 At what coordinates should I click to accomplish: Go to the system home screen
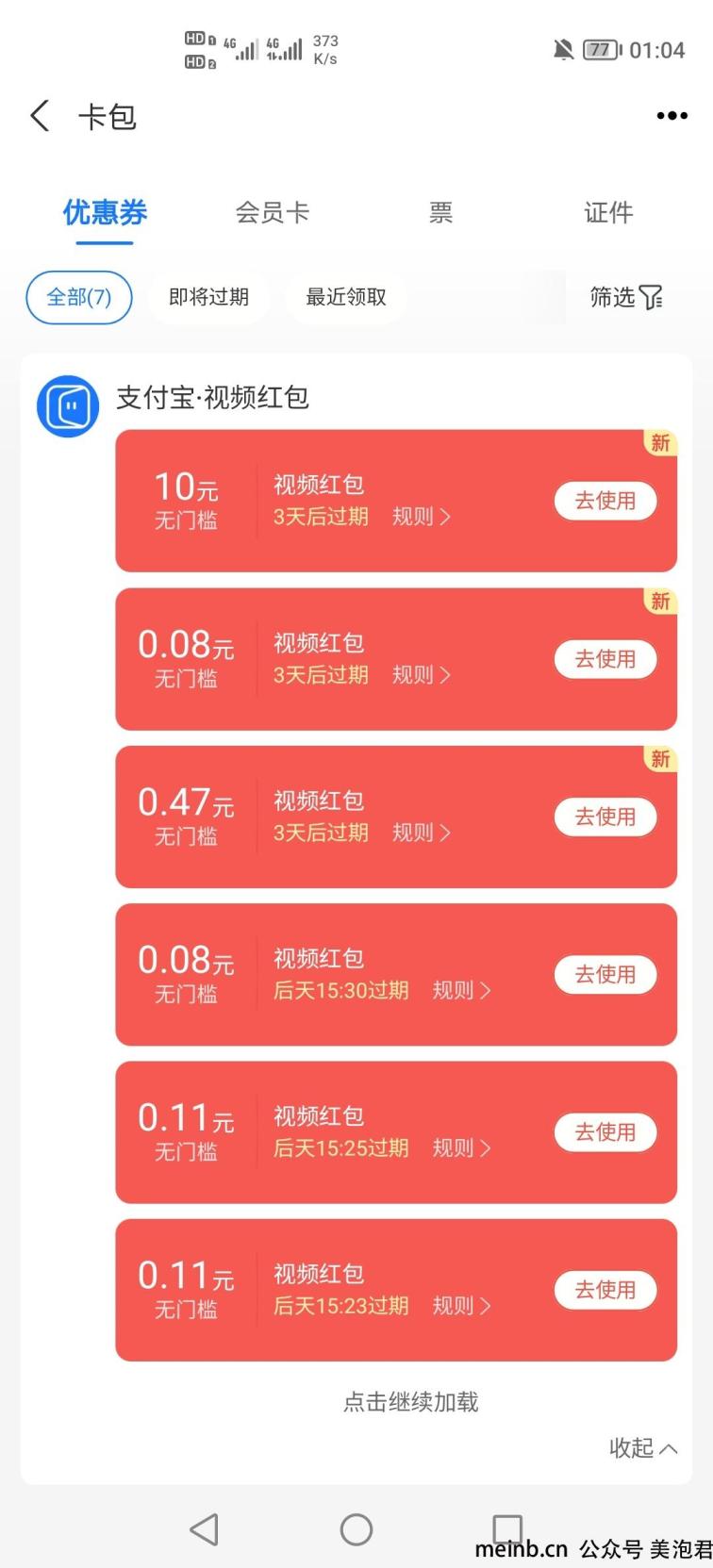pos(356,1529)
